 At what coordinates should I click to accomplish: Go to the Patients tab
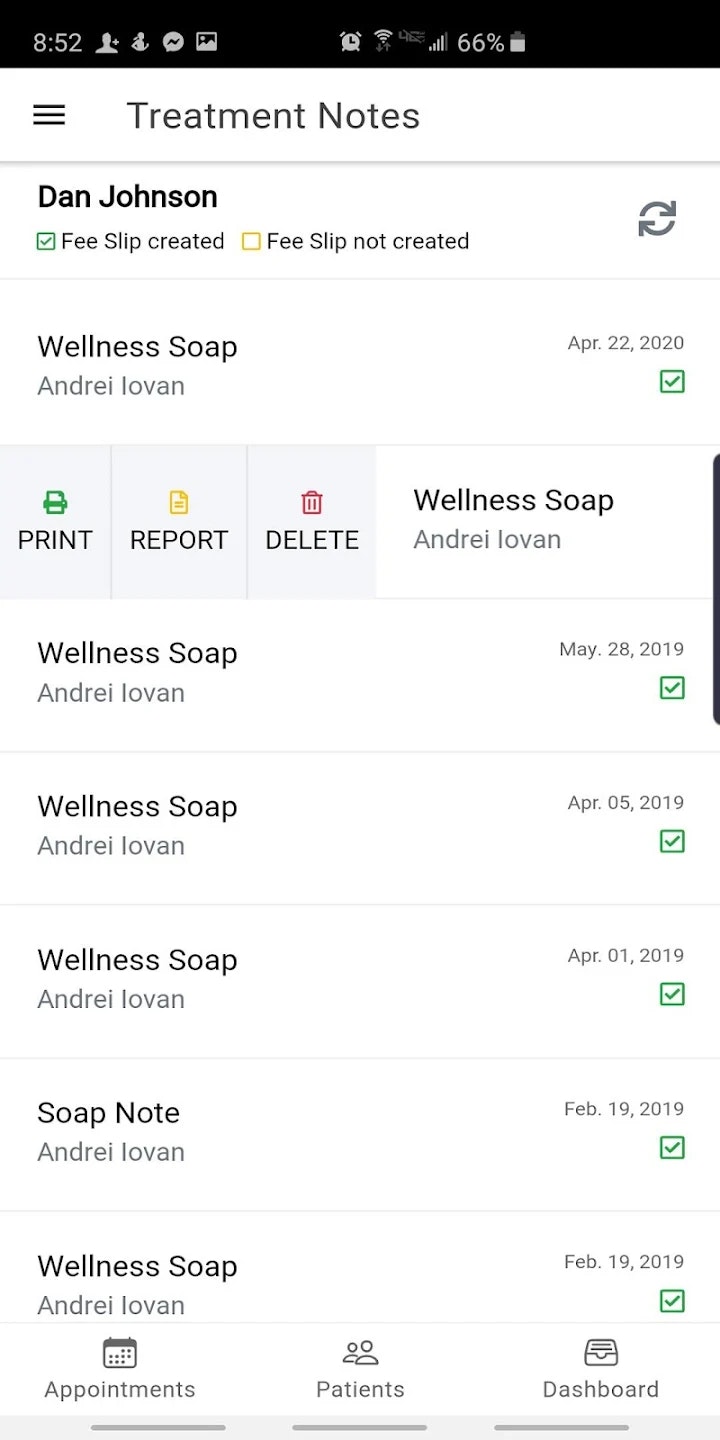click(360, 1369)
